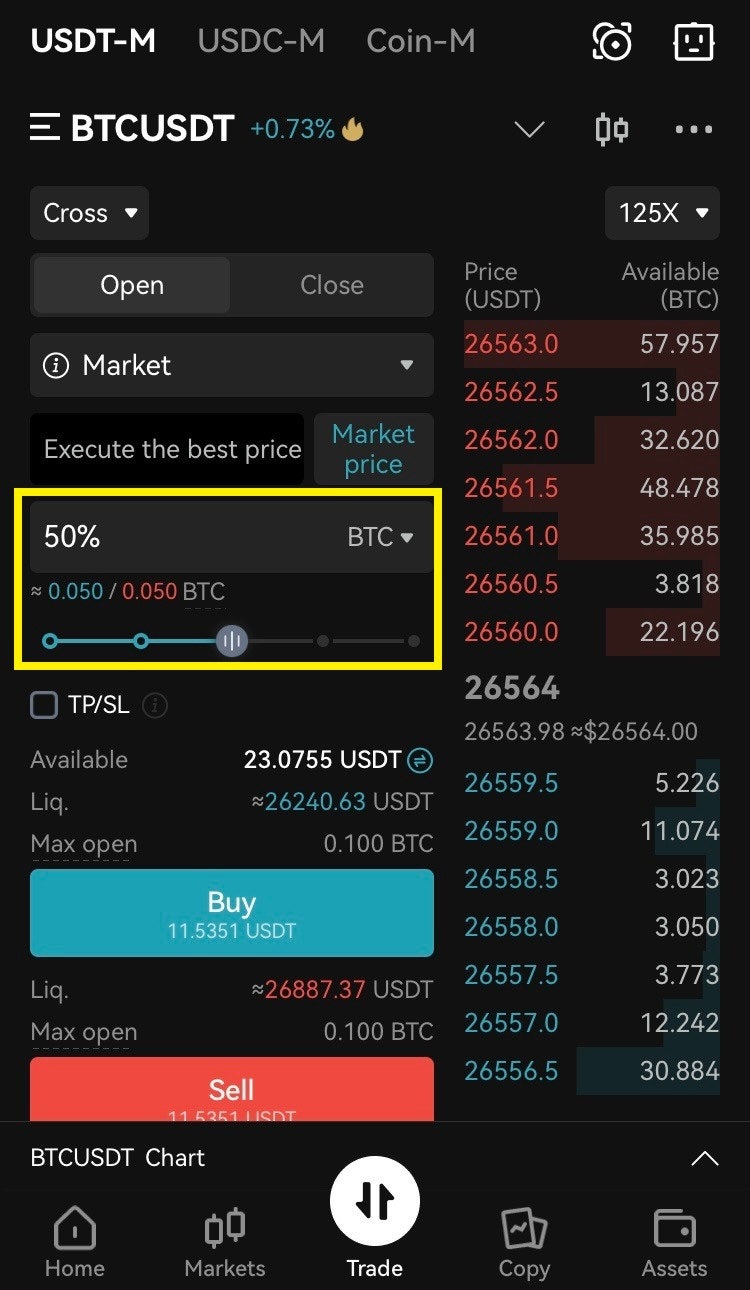Change the 125X leverage setting
750x1290 pixels.
pyautogui.click(x=662, y=213)
